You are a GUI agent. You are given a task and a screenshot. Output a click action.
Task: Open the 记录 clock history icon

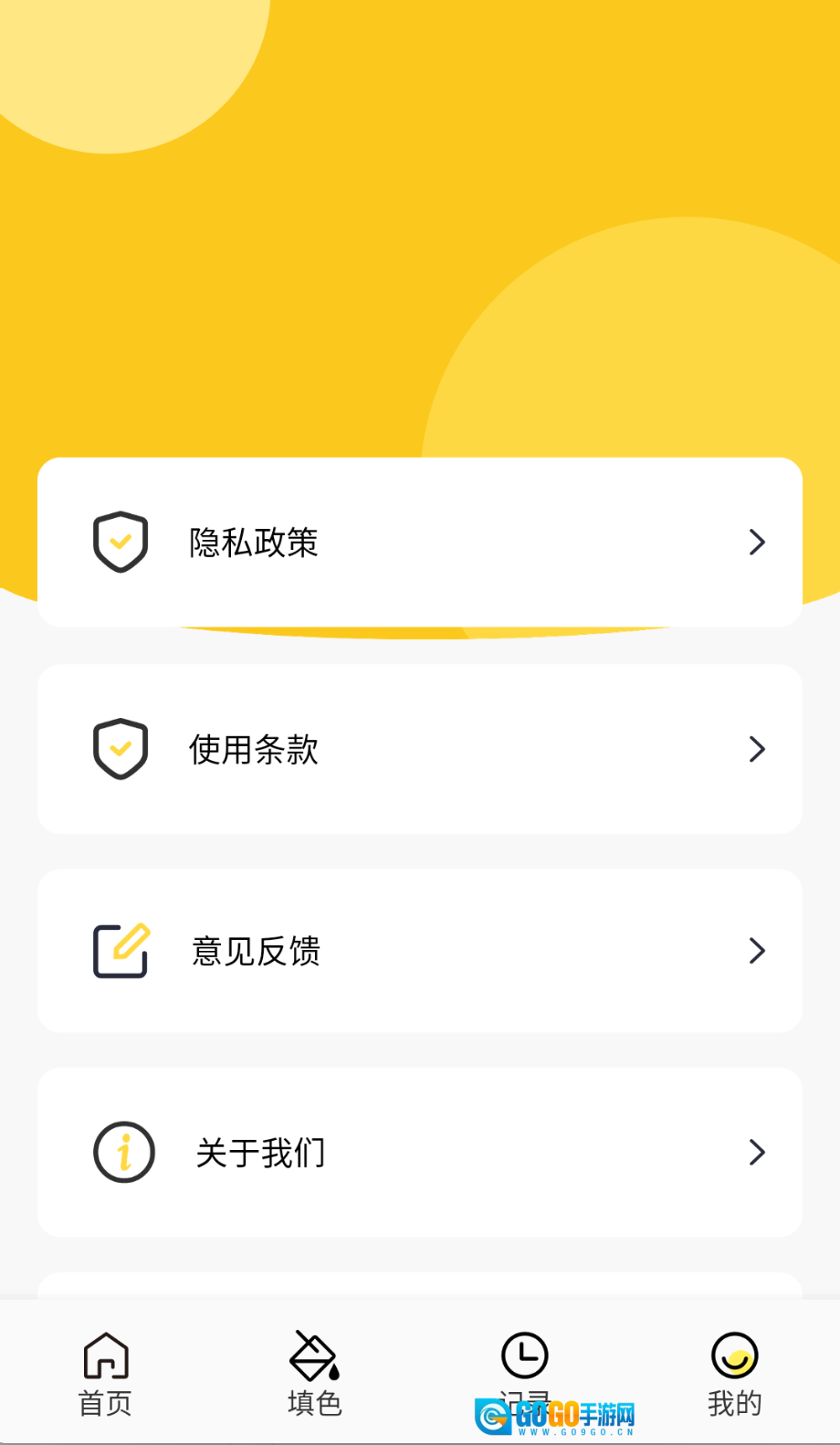coord(524,1355)
